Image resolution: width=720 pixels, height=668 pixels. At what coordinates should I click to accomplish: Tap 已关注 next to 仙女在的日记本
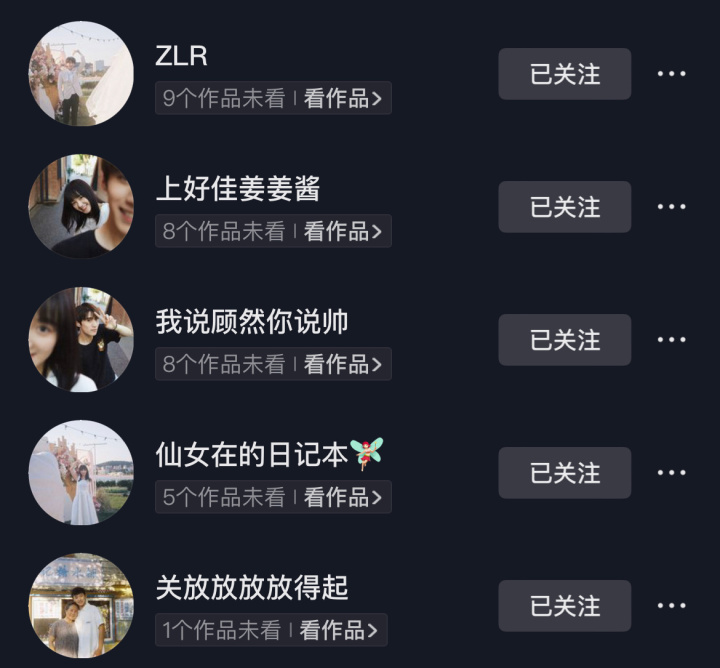tap(564, 473)
